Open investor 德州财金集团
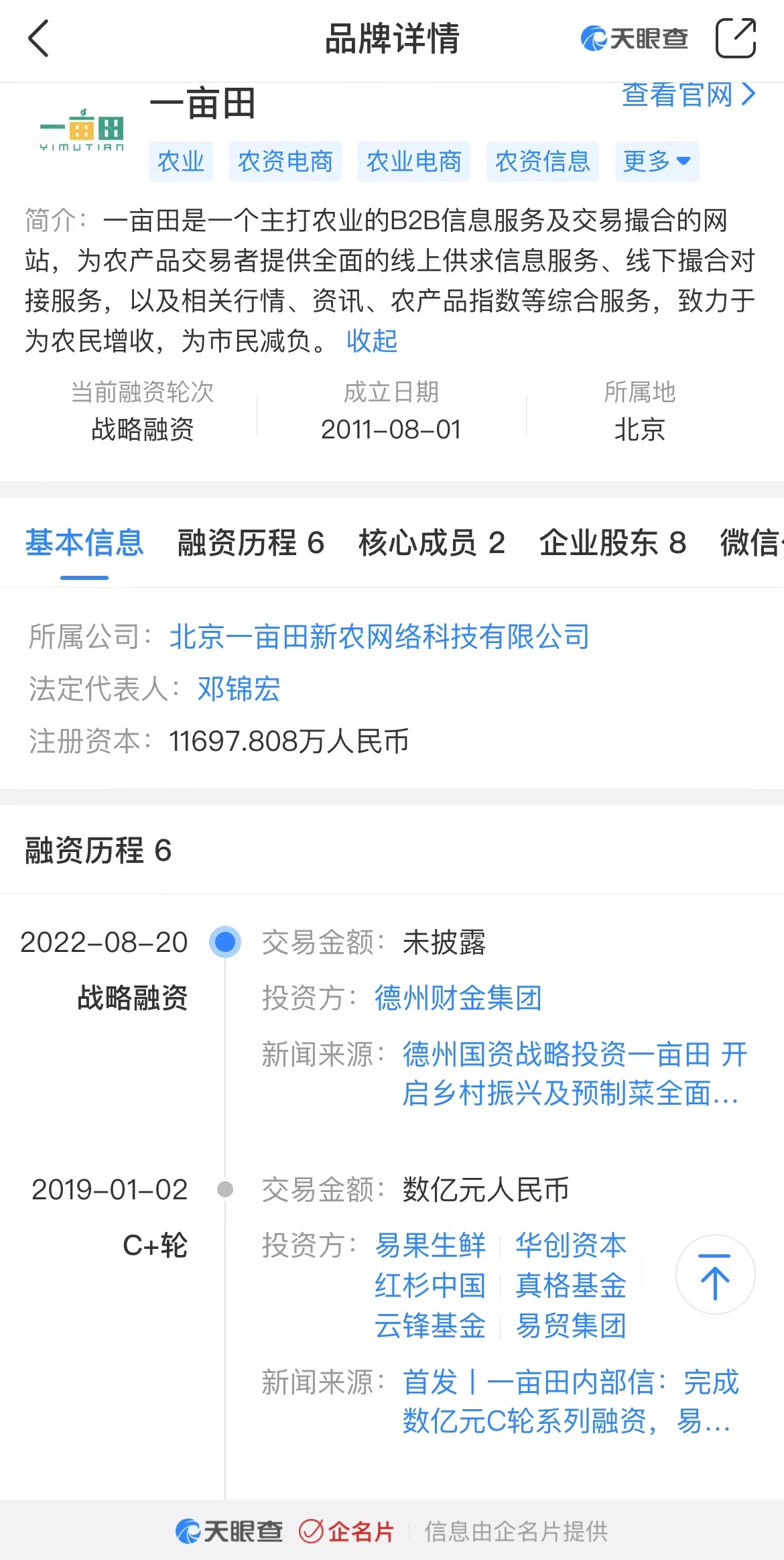The width and height of the screenshot is (784, 1560). pos(458,998)
